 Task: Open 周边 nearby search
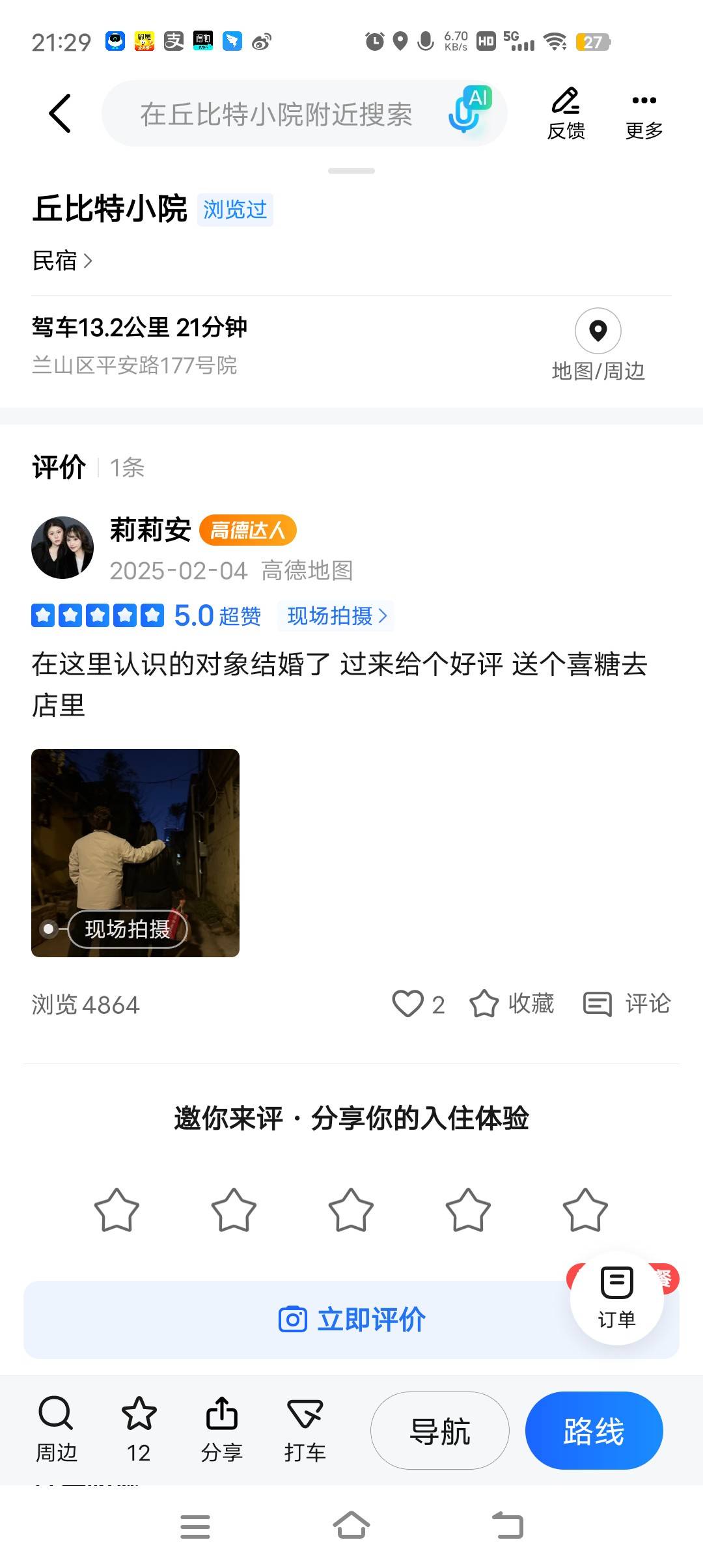coord(56,1429)
